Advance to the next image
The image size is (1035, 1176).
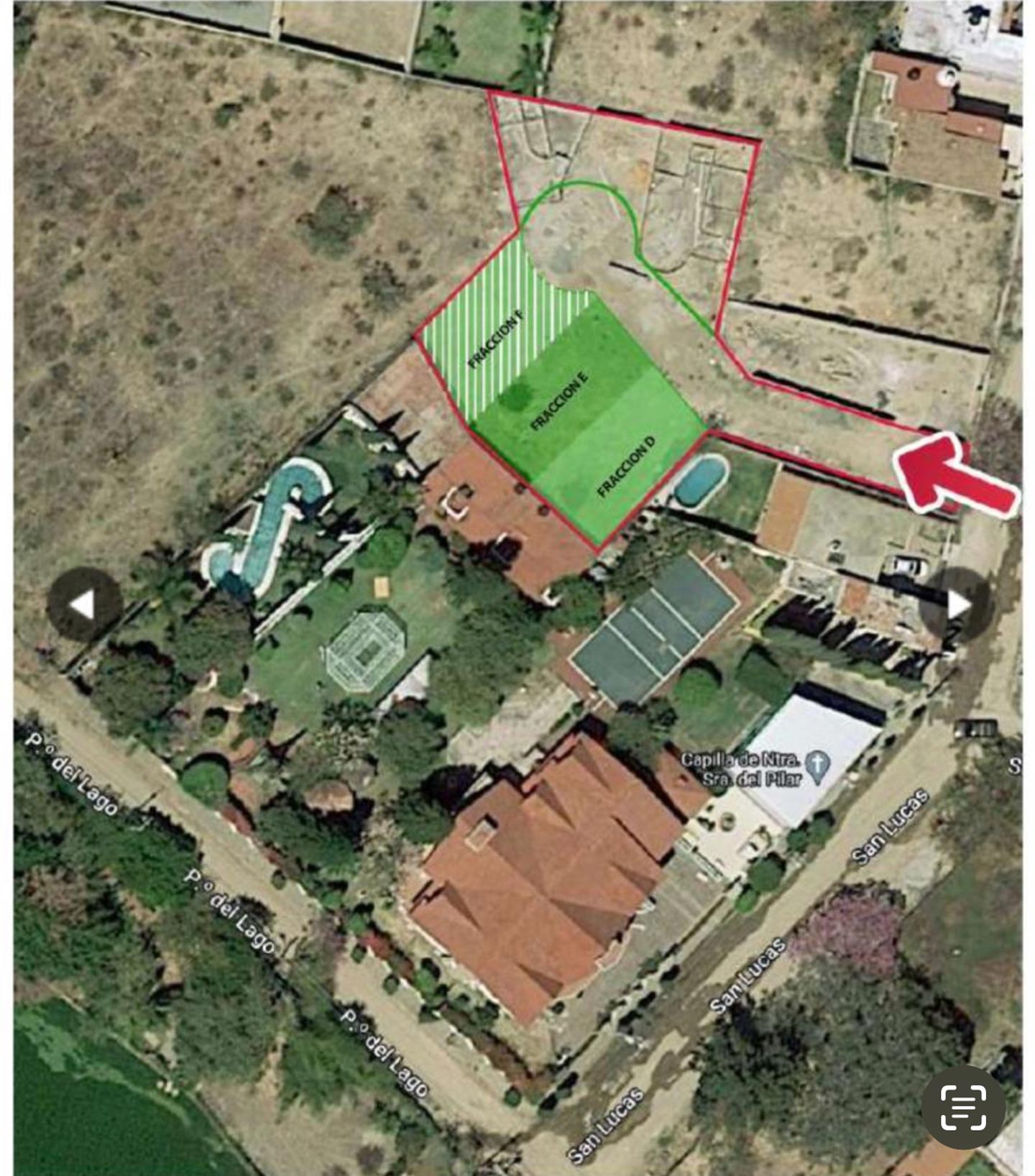click(x=957, y=605)
